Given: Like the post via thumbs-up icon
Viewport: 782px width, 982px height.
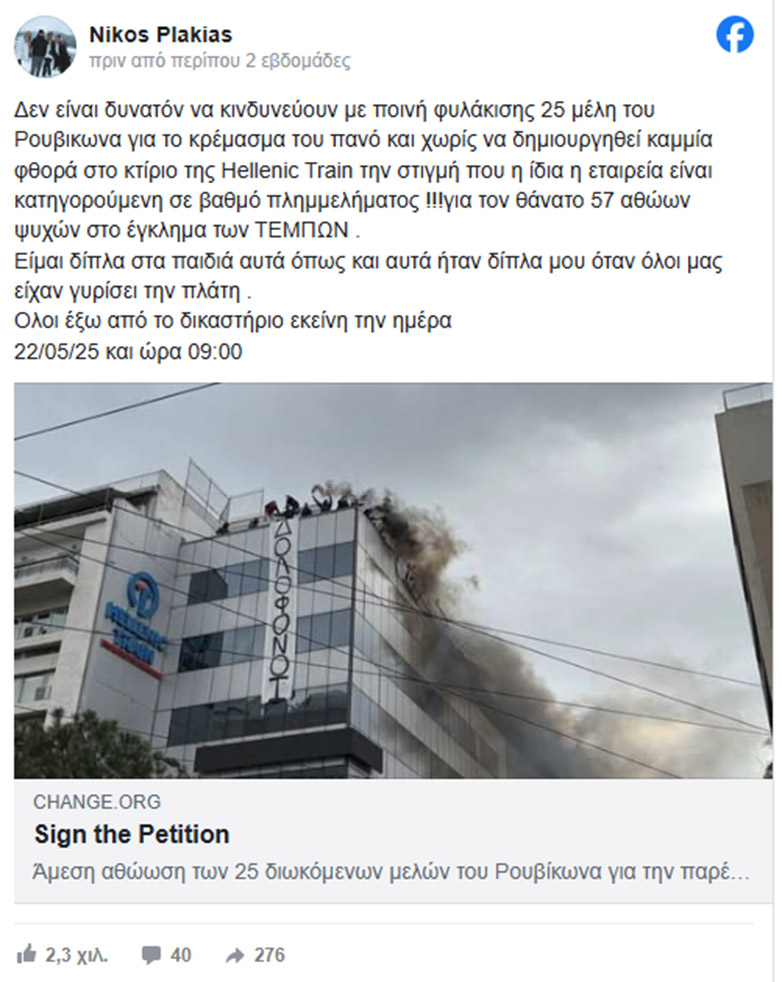Looking at the screenshot, I should [28, 955].
